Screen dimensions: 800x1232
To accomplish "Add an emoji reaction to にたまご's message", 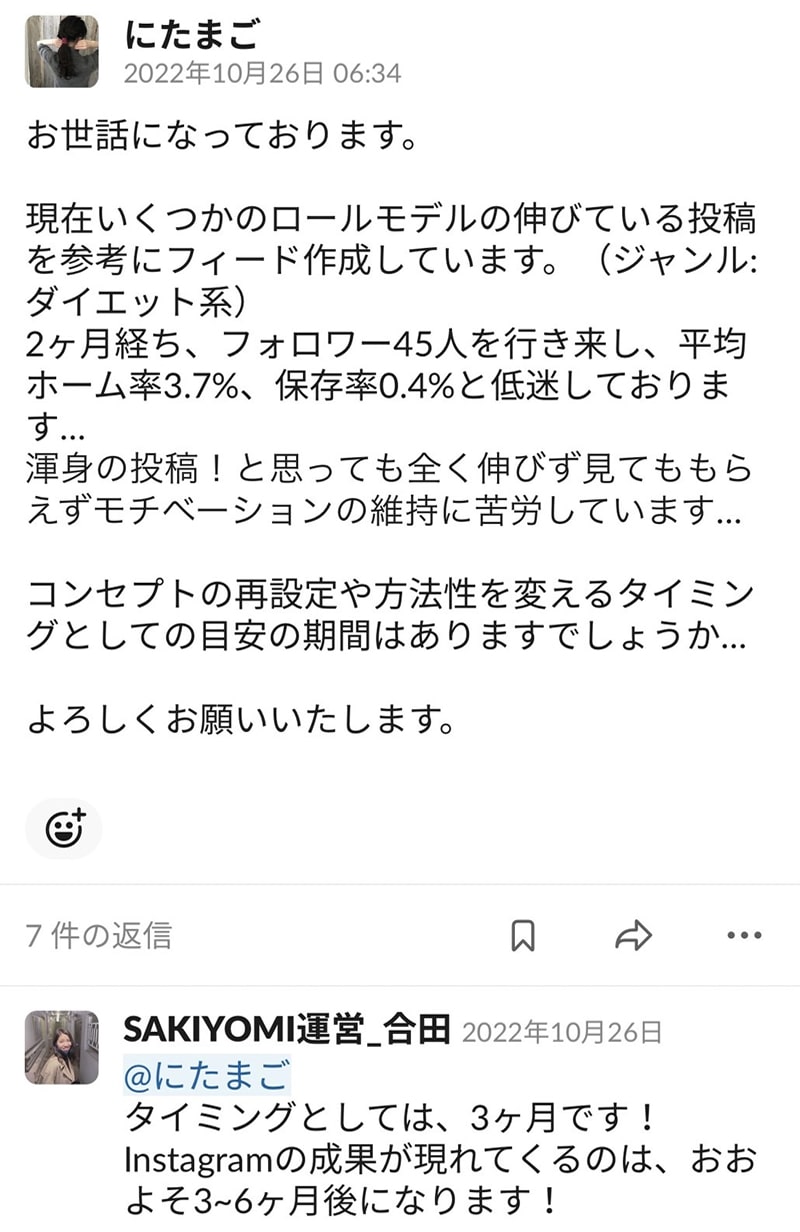I will [x=64, y=828].
